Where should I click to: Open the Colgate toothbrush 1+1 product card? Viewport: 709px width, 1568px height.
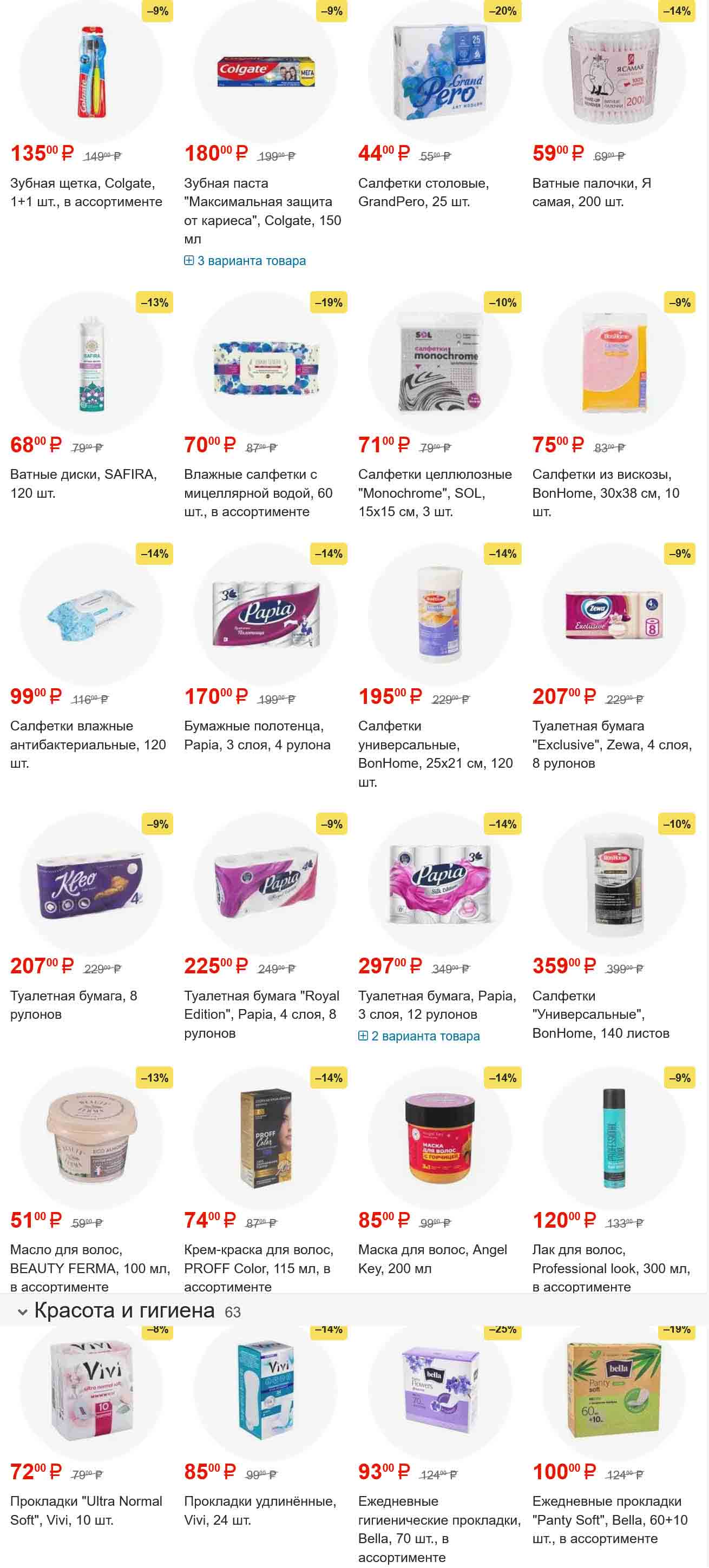click(86, 192)
